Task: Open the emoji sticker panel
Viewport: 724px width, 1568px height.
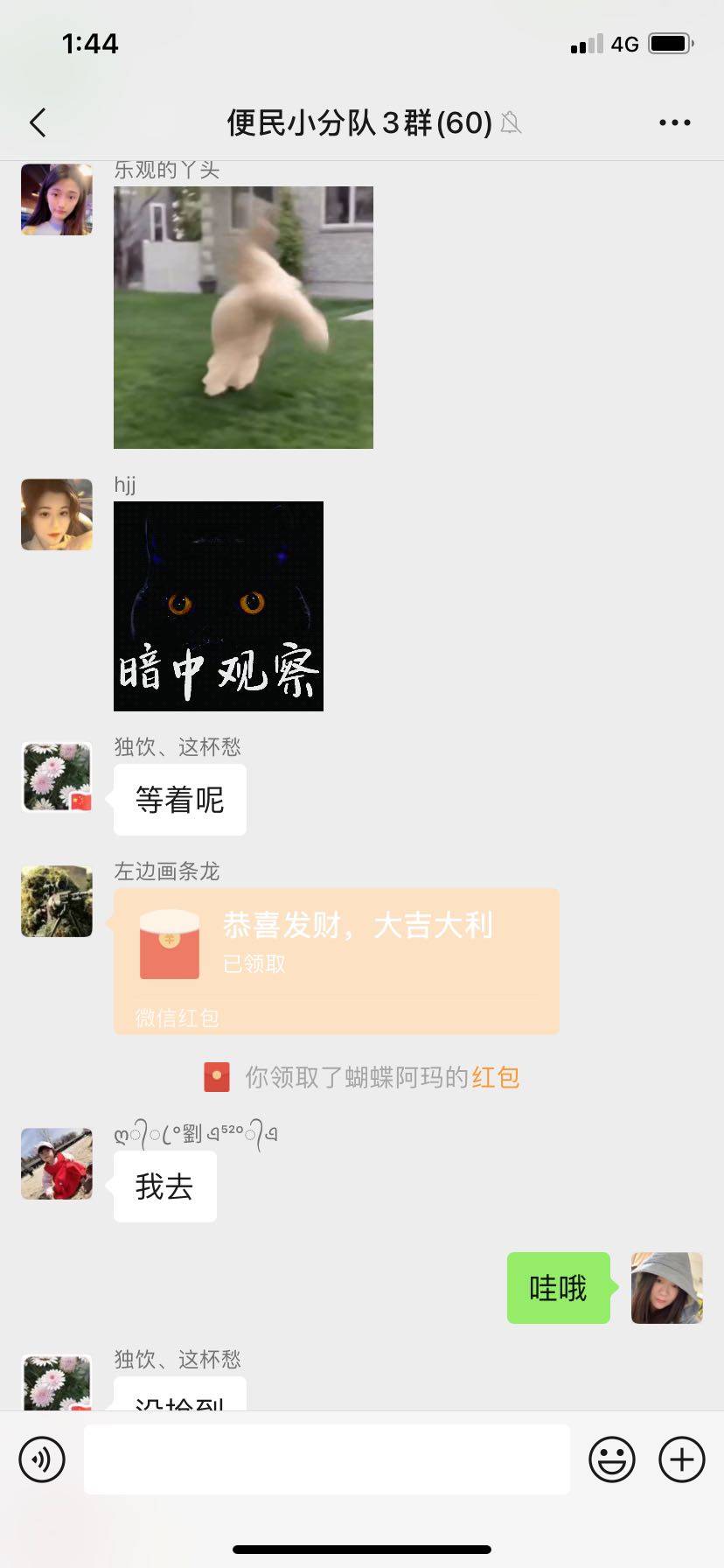Action: click(x=612, y=1459)
